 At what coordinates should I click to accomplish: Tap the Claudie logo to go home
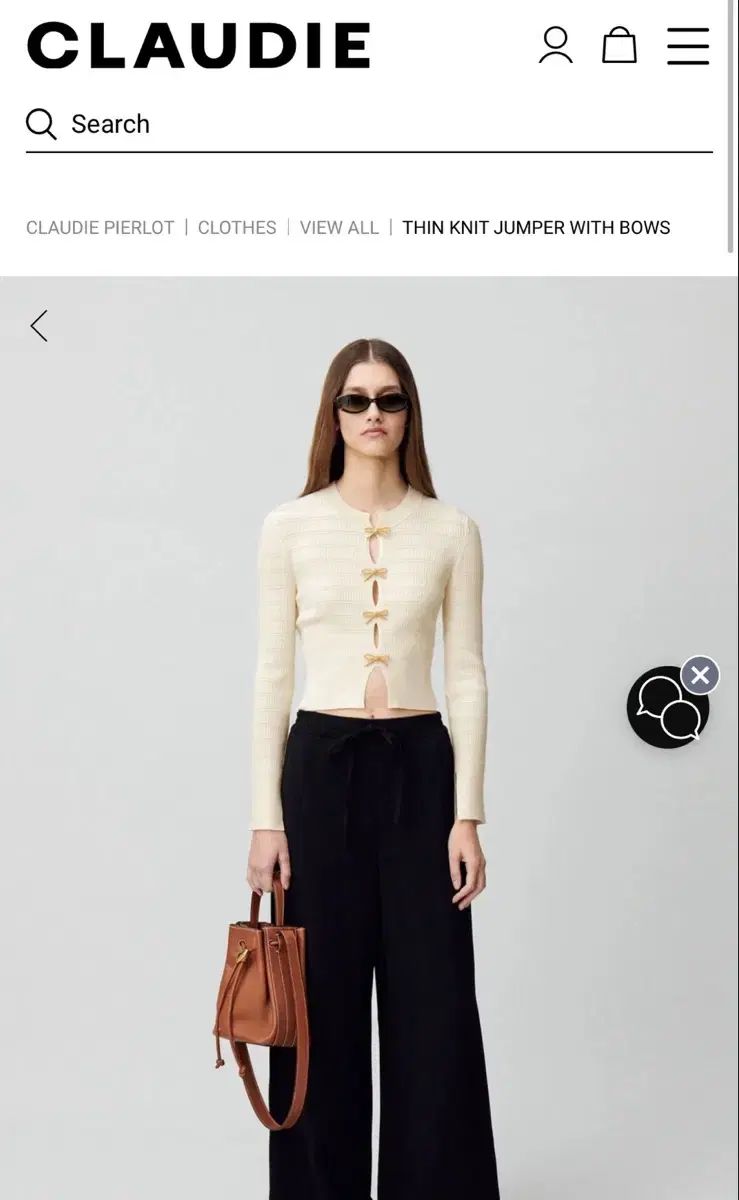click(x=198, y=46)
